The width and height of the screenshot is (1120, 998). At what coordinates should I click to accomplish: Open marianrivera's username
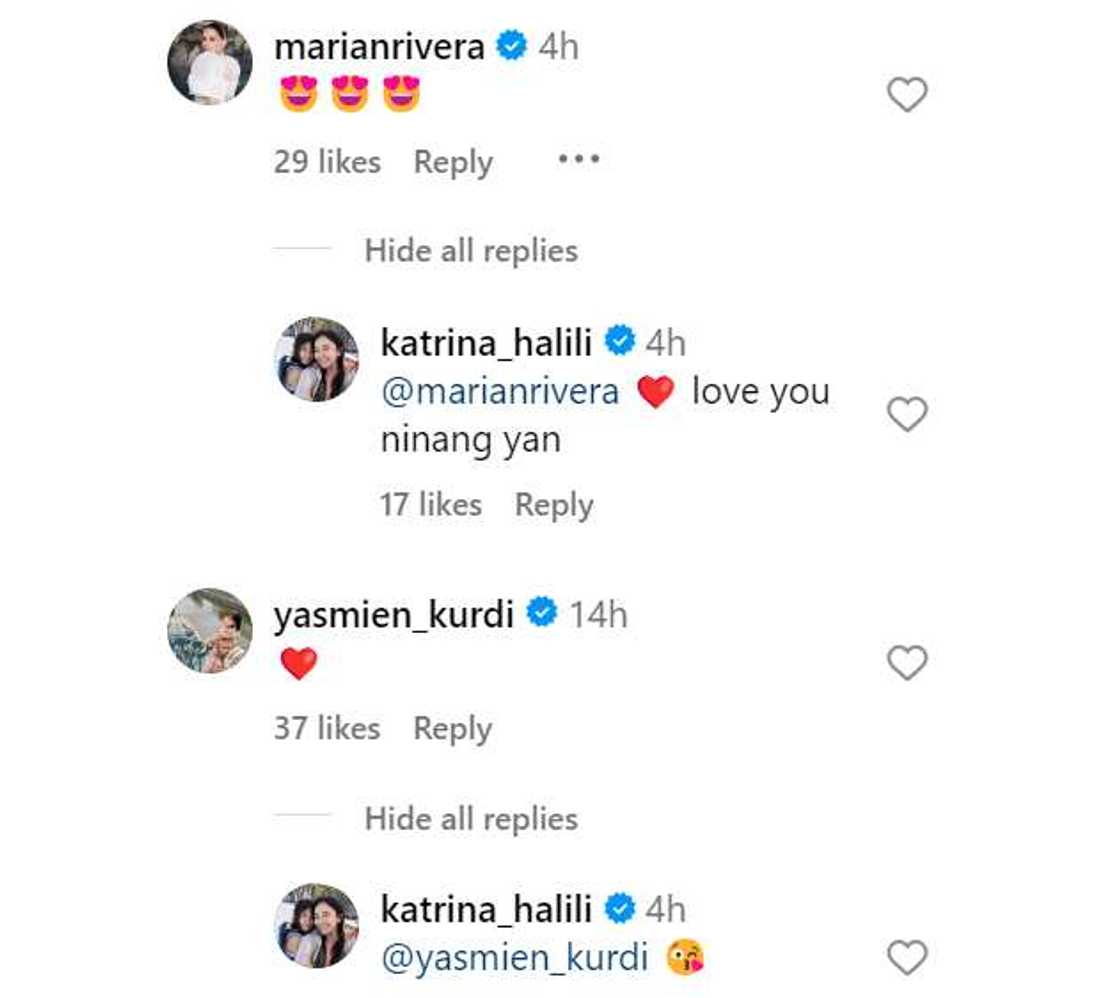click(379, 46)
